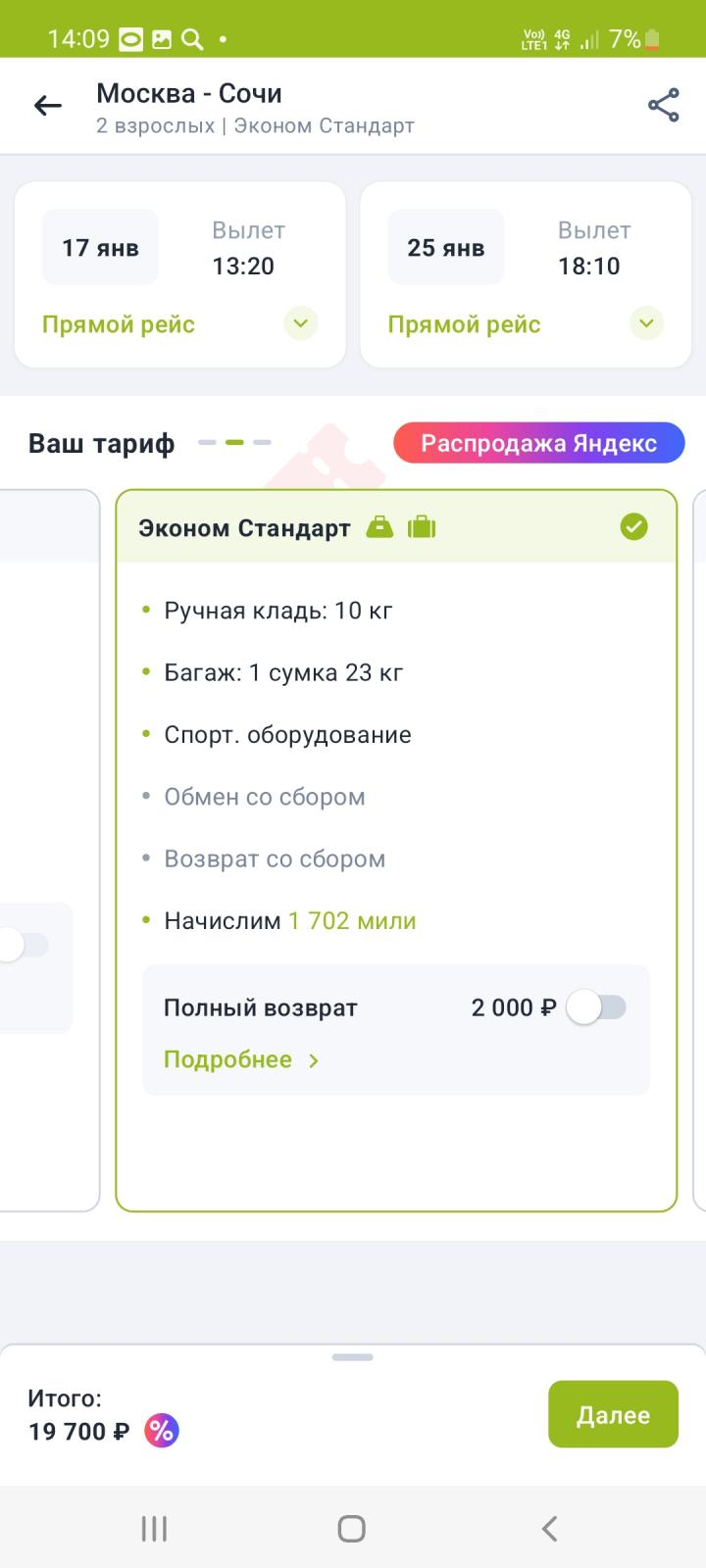Go to the phone's home screen

(x=352, y=1529)
